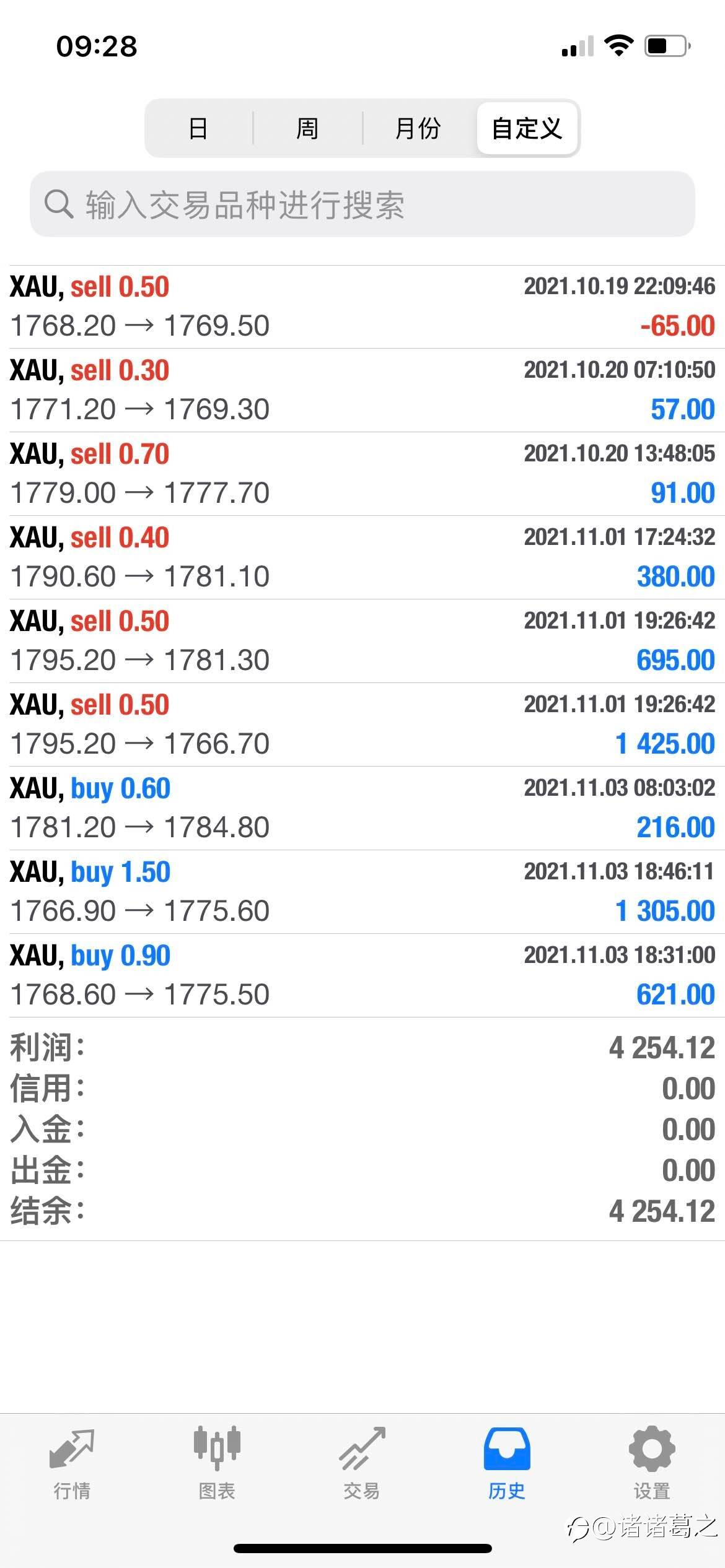Open the buy 1.50 trade details
The height and width of the screenshot is (1568, 725).
[x=362, y=892]
